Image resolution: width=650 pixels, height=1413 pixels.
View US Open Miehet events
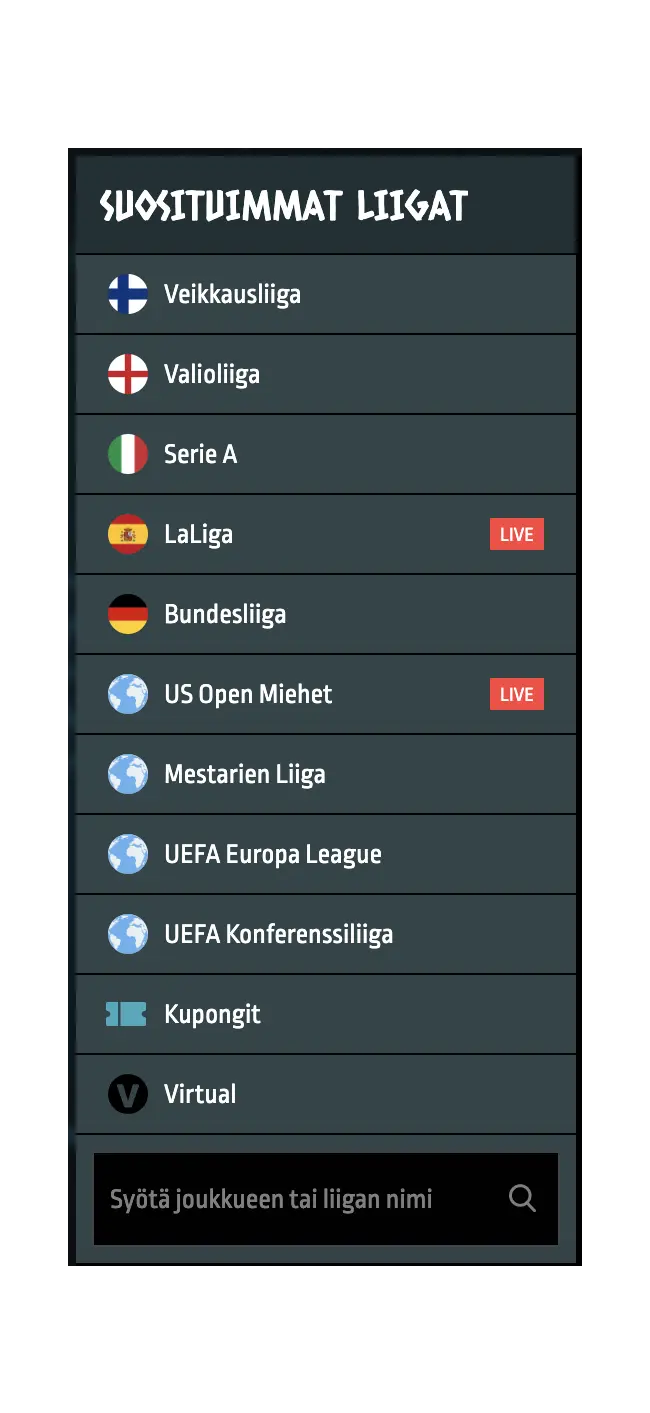point(248,694)
